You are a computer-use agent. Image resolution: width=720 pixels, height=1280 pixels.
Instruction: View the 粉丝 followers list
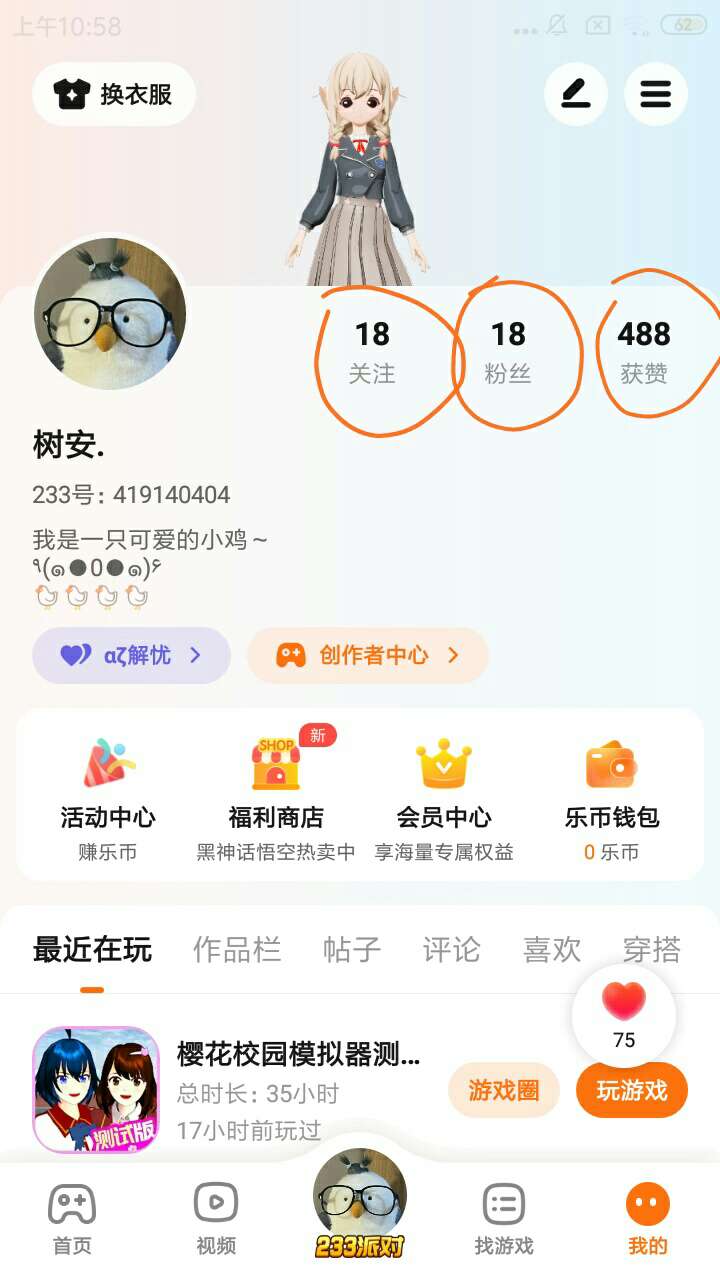tap(508, 352)
